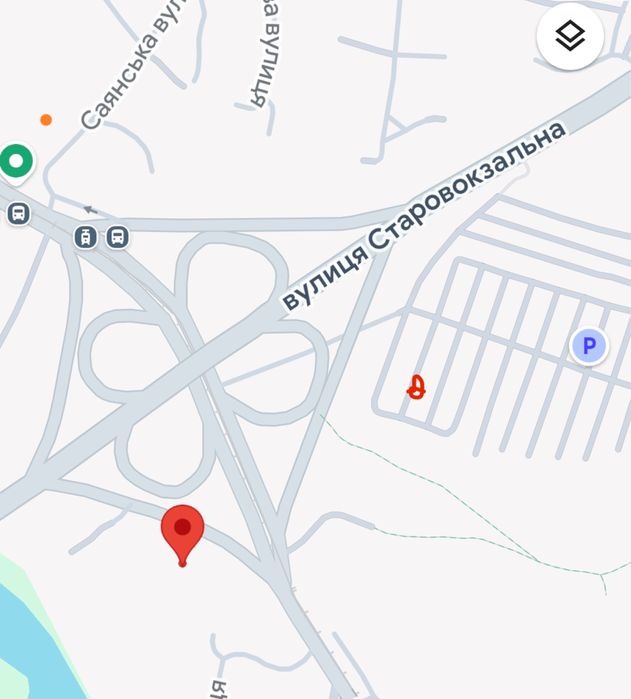Tap the tram stop icon
This screenshot has width=631, height=699.
tap(86, 237)
